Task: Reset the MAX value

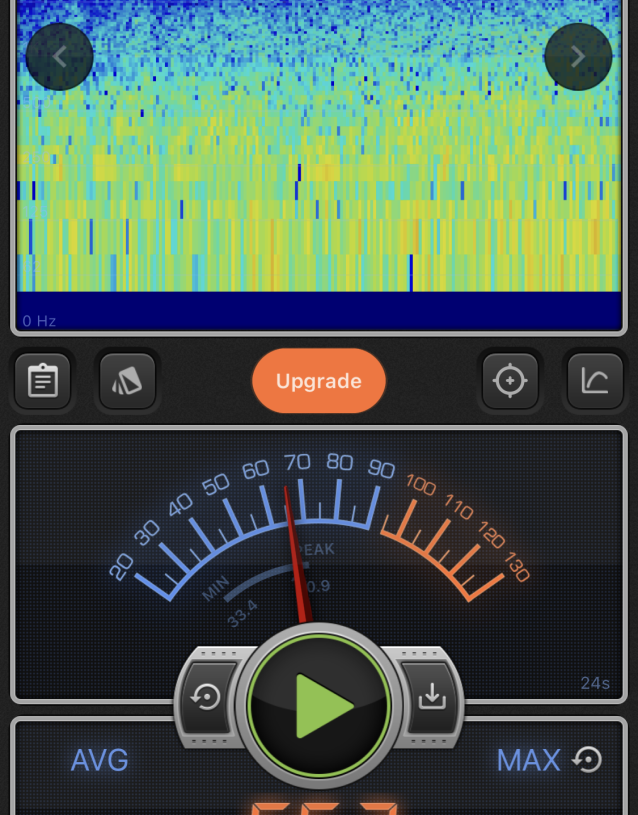Action: point(588,760)
